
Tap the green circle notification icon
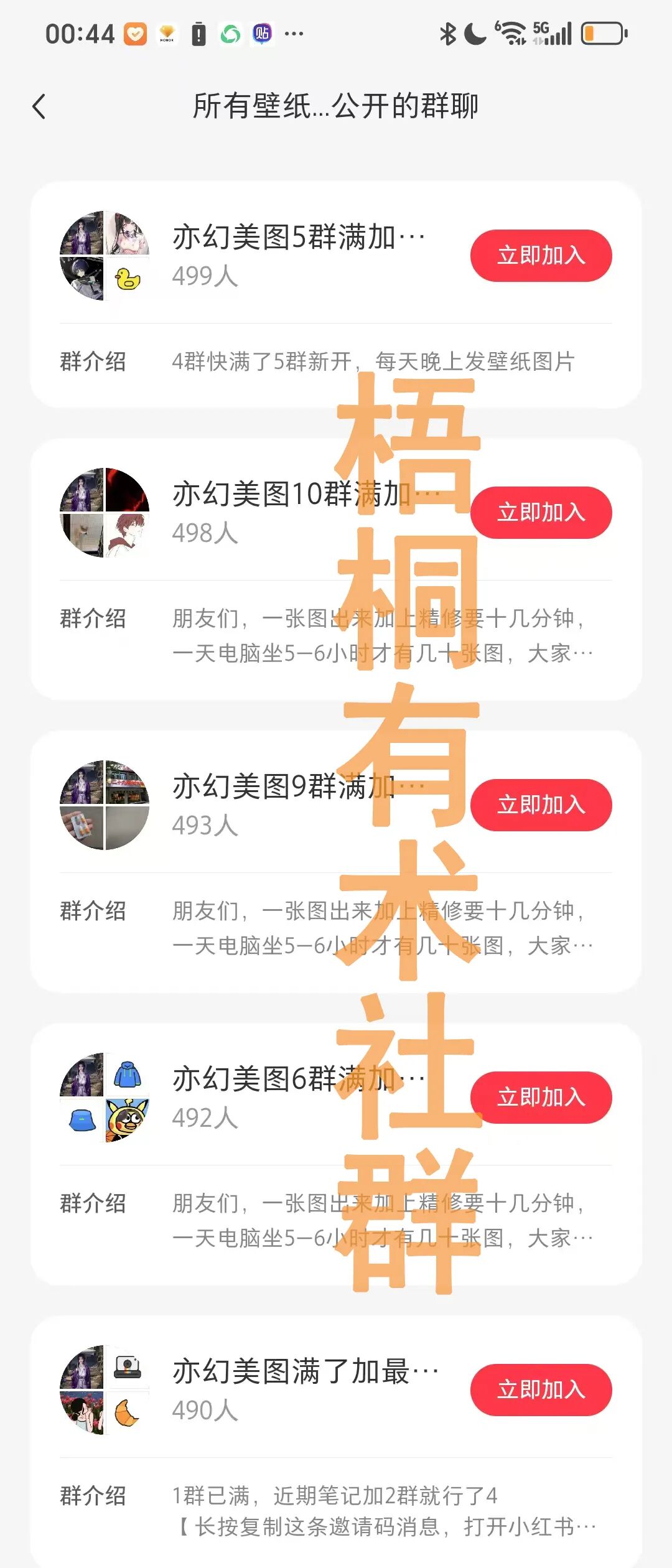(230, 34)
